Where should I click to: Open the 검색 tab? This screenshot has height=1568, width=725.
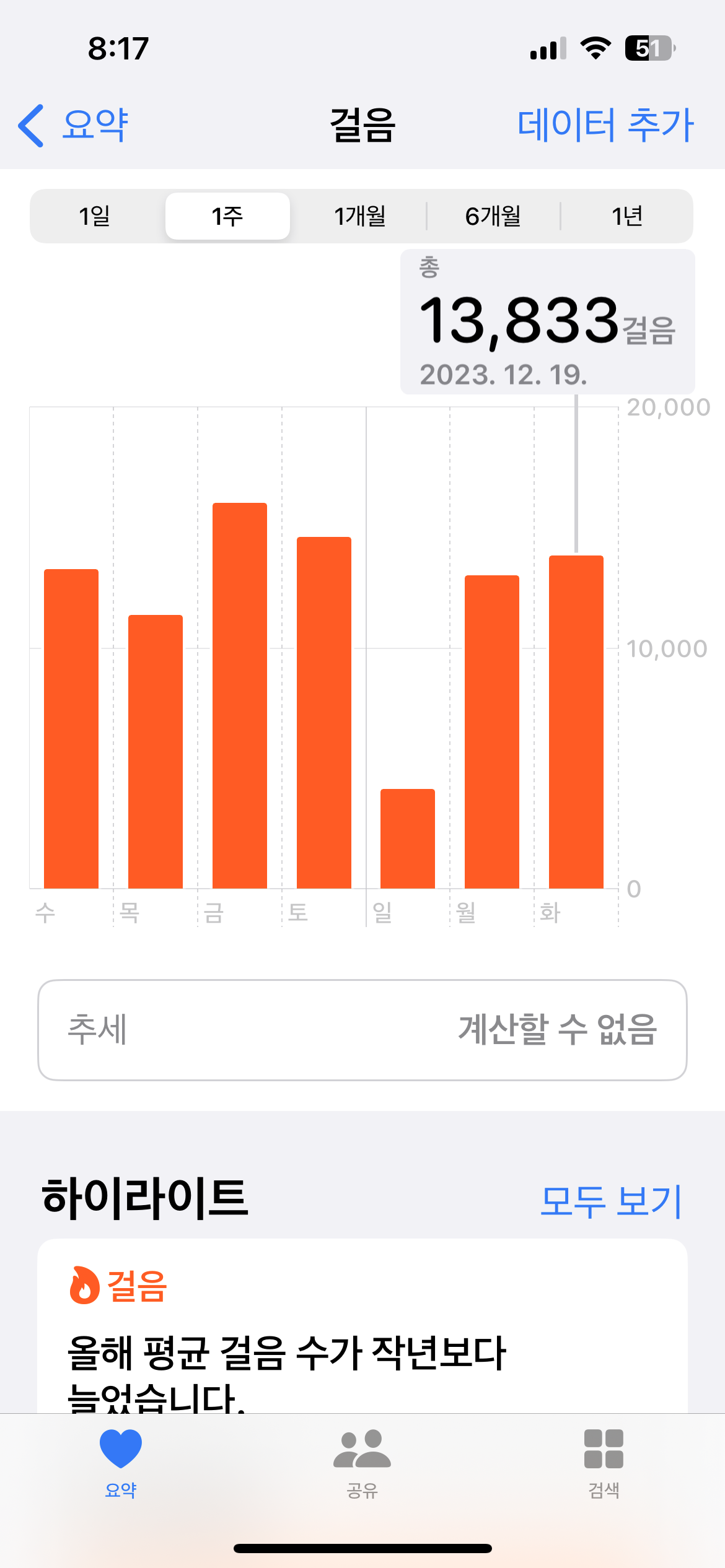click(604, 1463)
